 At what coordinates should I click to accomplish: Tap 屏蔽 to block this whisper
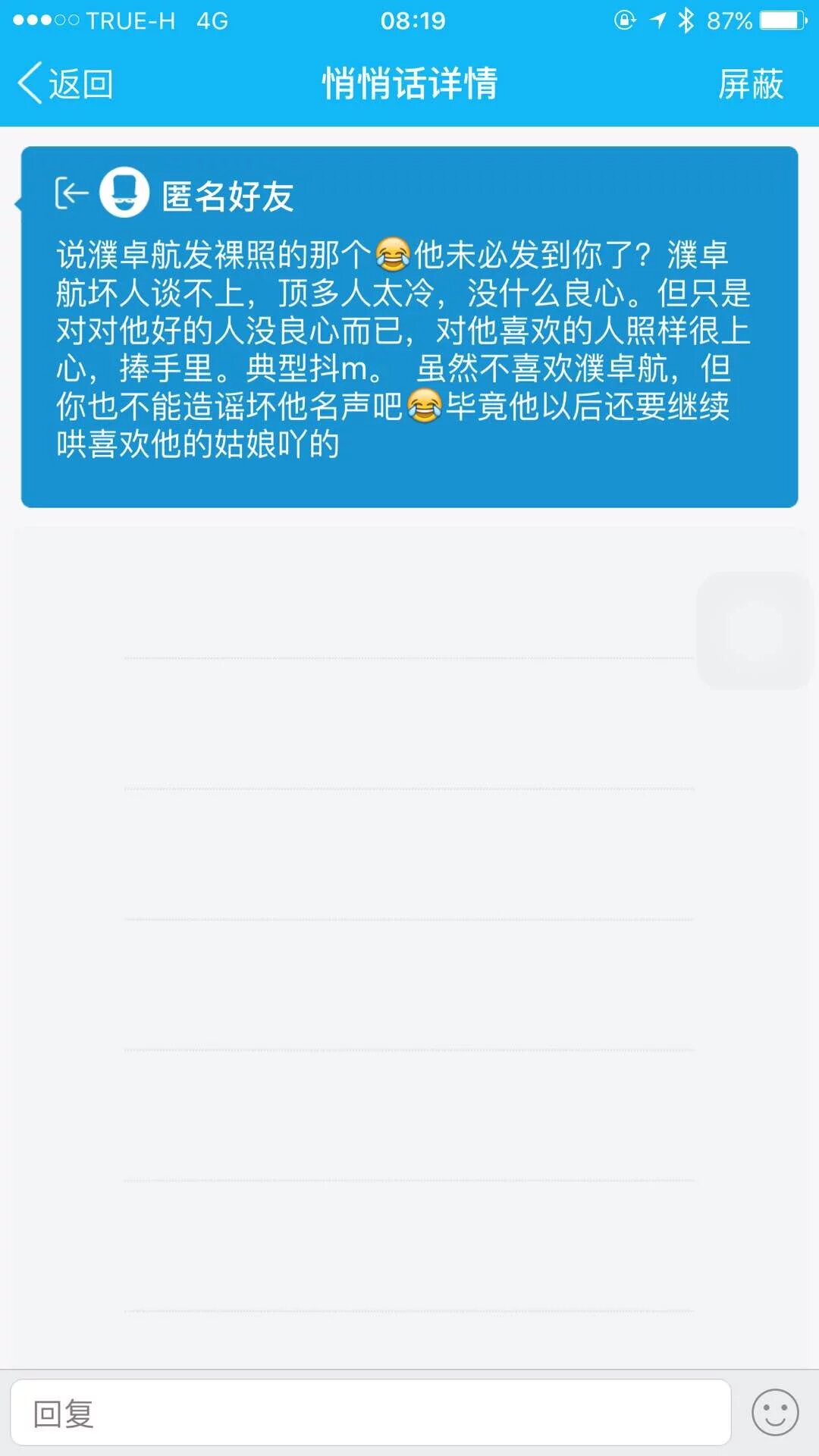750,83
